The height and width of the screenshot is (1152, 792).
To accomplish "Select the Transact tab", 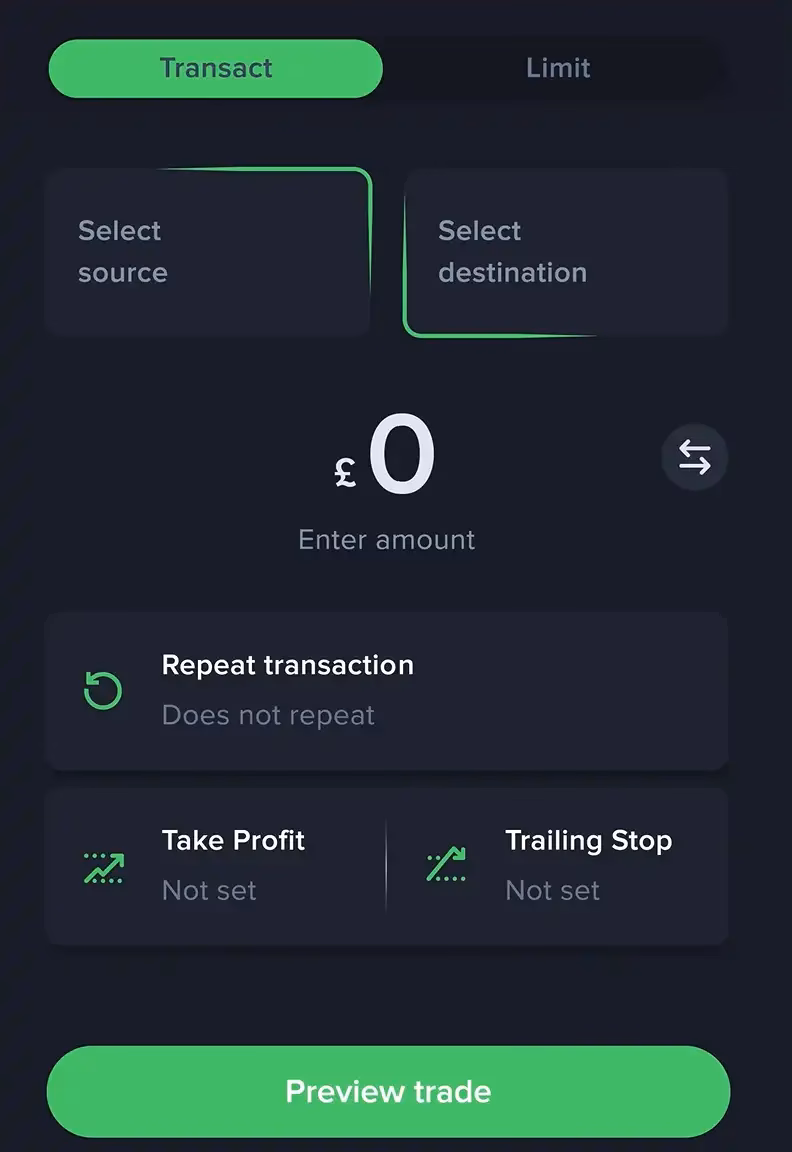I will [215, 68].
